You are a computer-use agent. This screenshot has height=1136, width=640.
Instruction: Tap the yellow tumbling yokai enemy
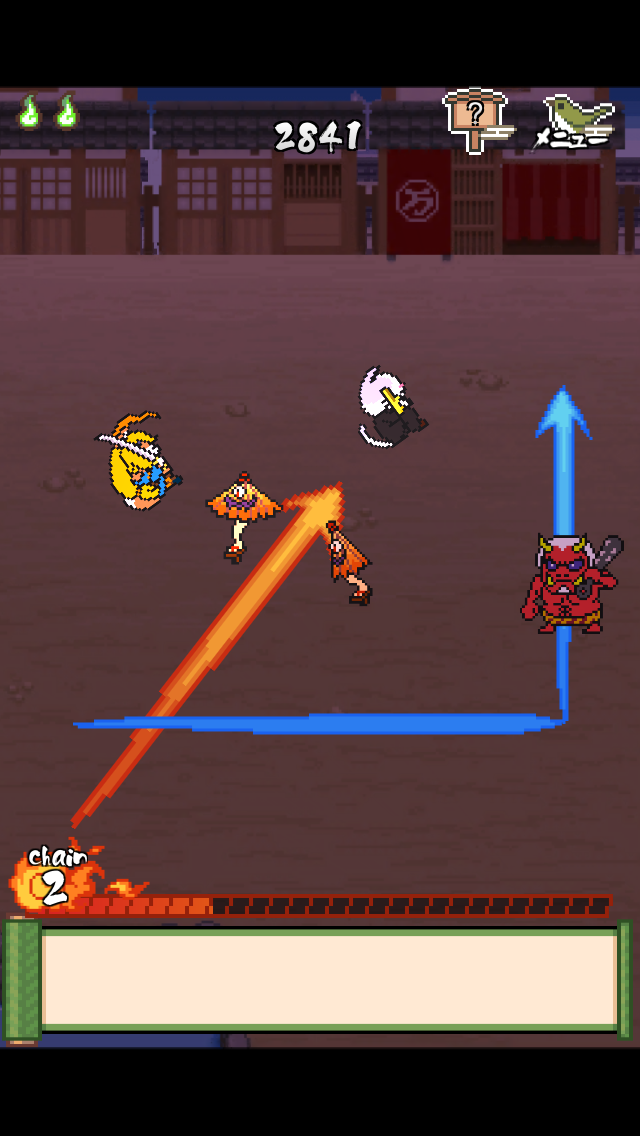coord(138,461)
